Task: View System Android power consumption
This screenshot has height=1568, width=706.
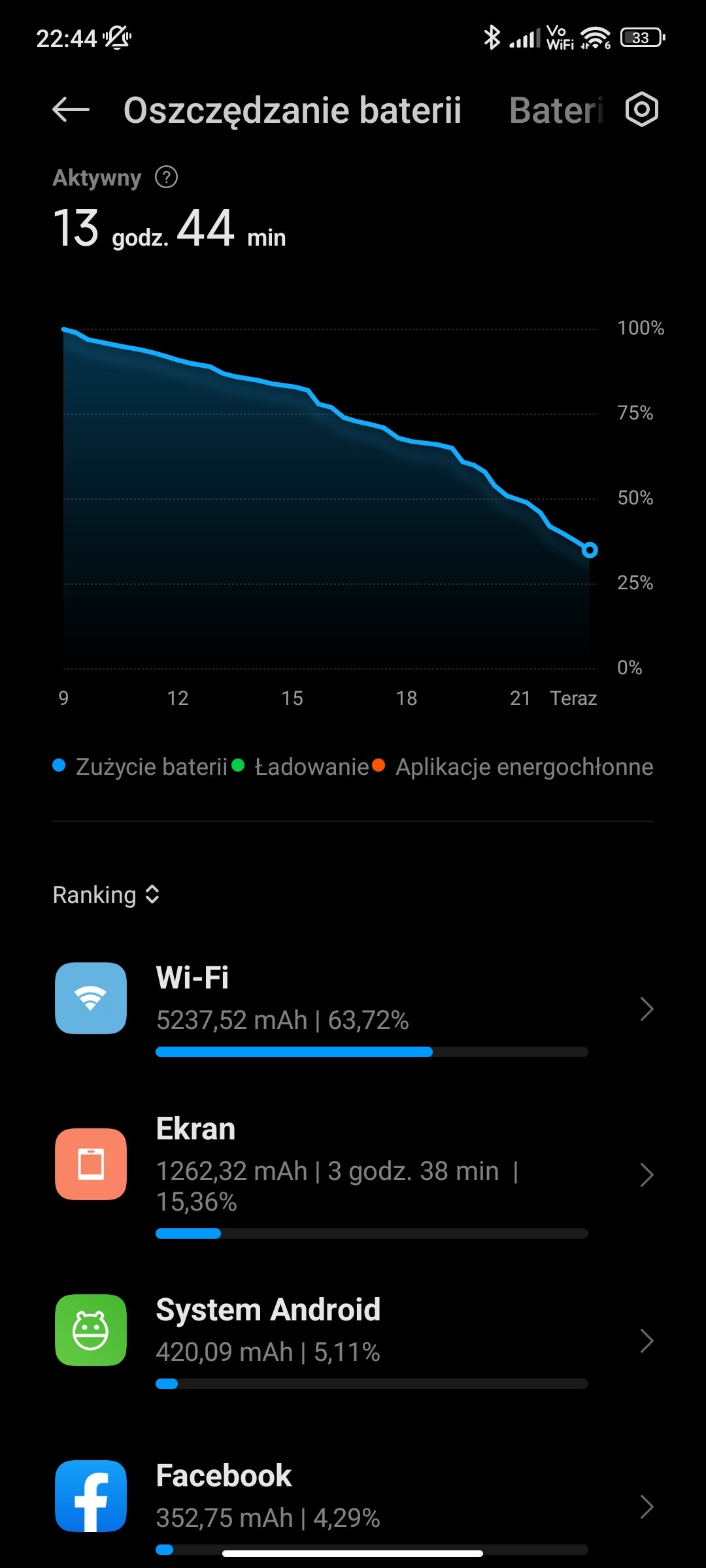Action: click(353, 1341)
